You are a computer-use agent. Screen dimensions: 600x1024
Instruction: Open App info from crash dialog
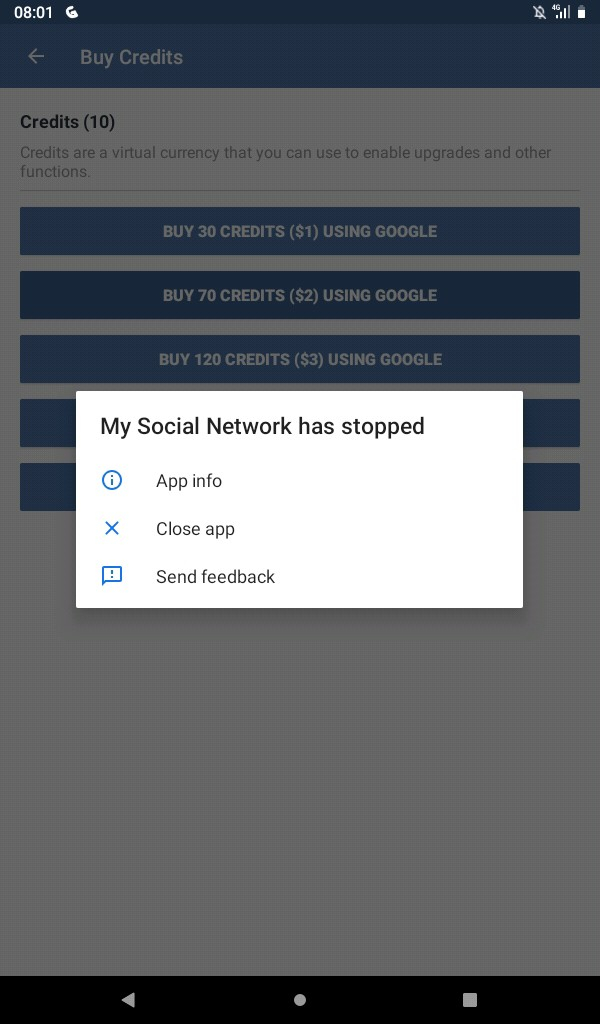click(x=189, y=481)
